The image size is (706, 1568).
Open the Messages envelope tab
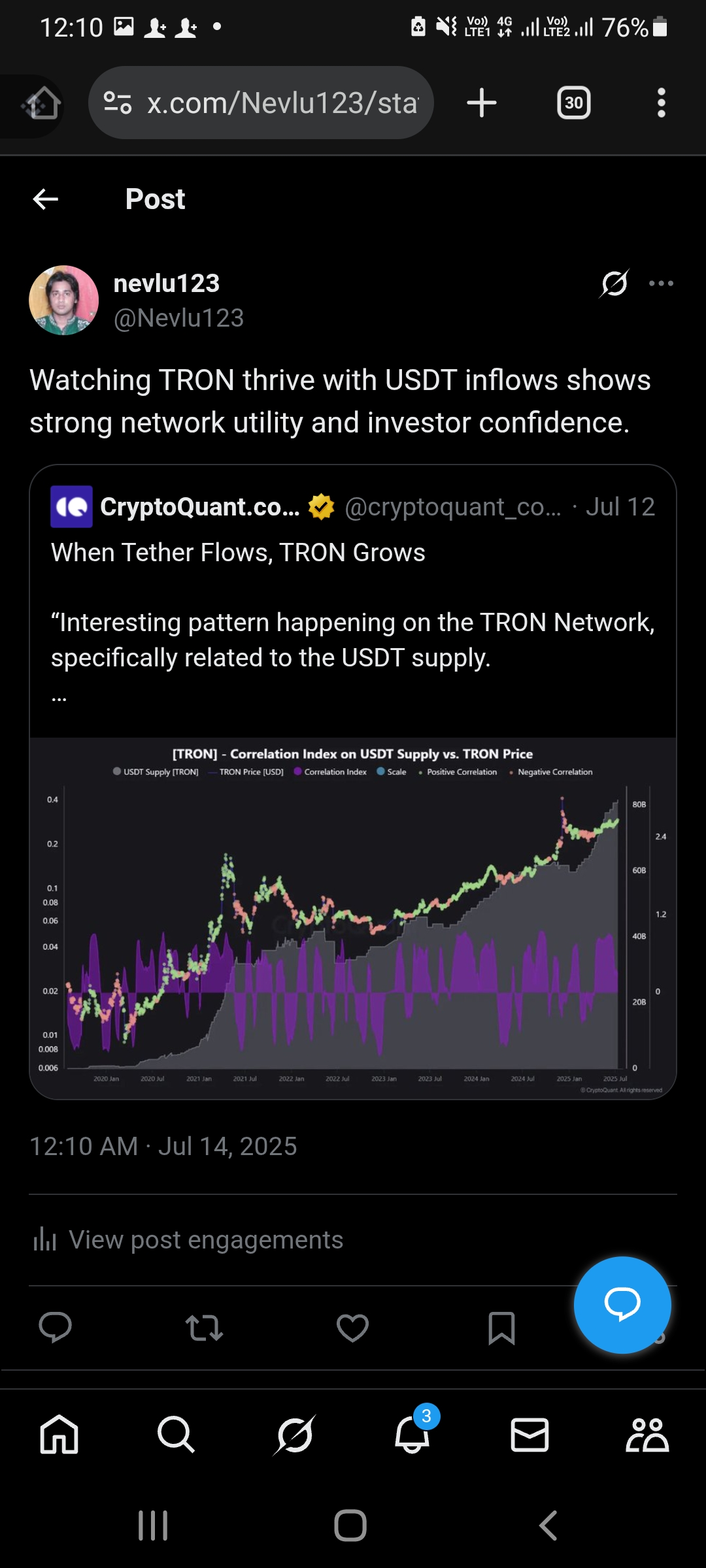click(x=529, y=1435)
